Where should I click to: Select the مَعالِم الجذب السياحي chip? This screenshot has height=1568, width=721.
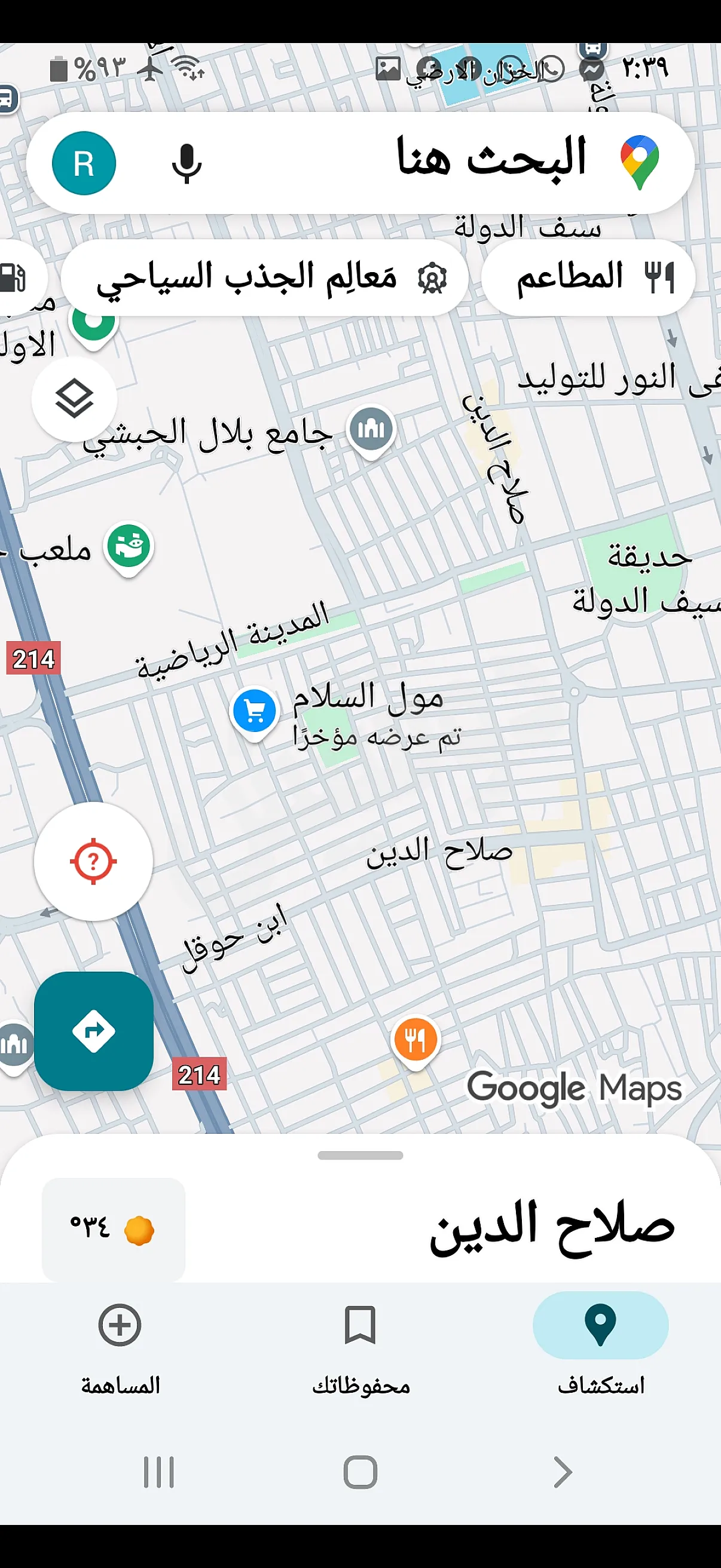coord(265,277)
